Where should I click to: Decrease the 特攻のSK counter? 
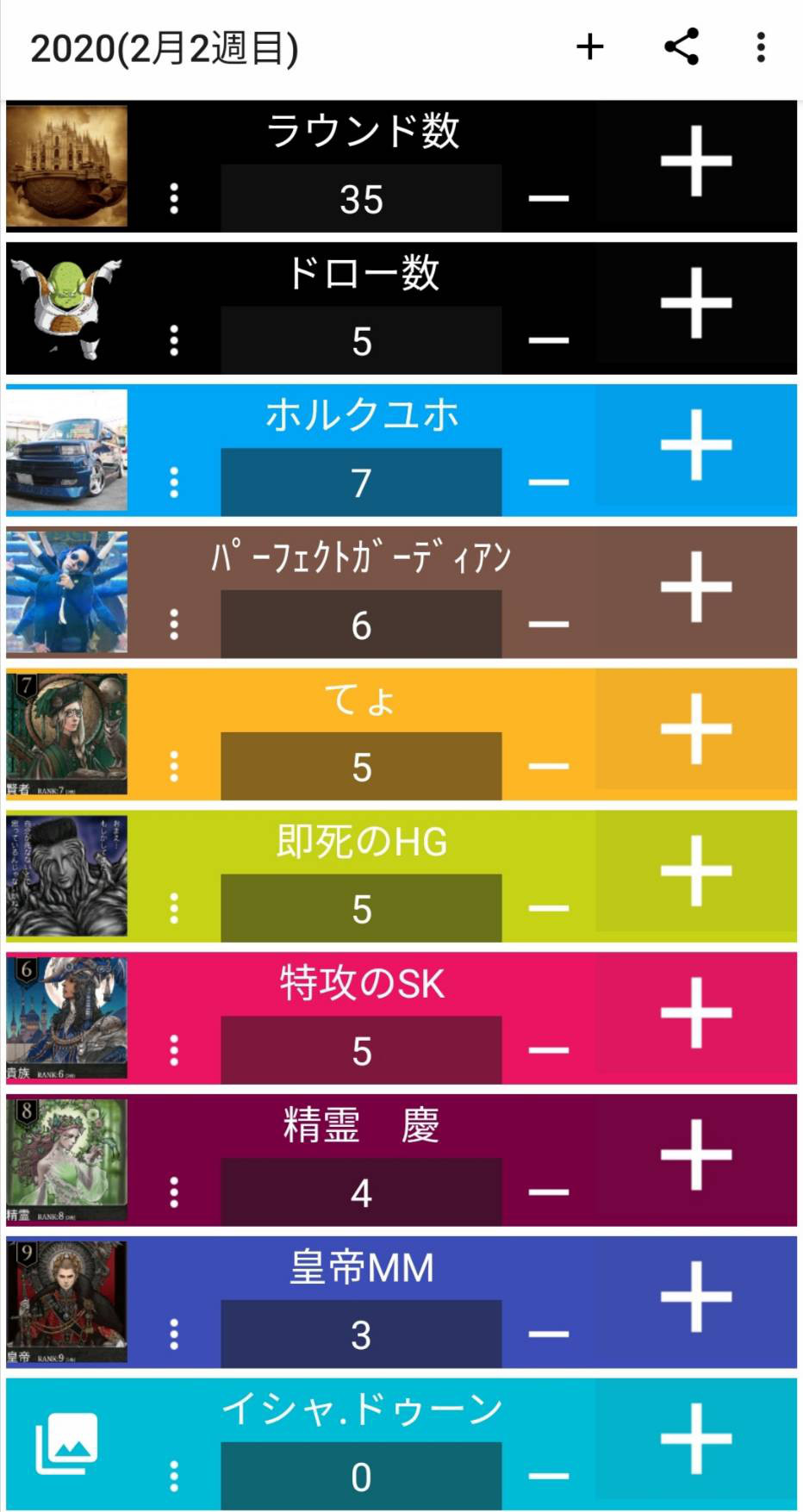(549, 1050)
